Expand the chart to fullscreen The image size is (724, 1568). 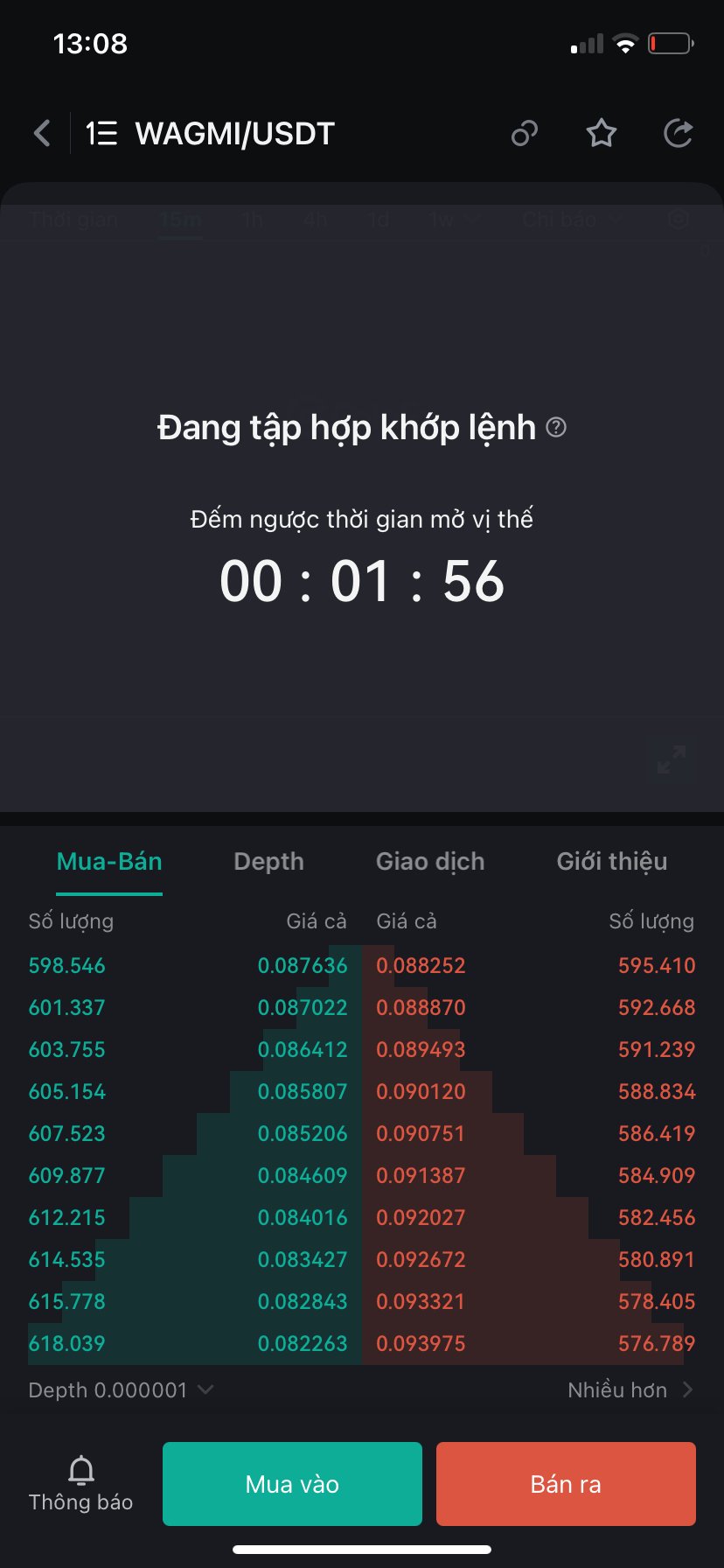point(672,759)
